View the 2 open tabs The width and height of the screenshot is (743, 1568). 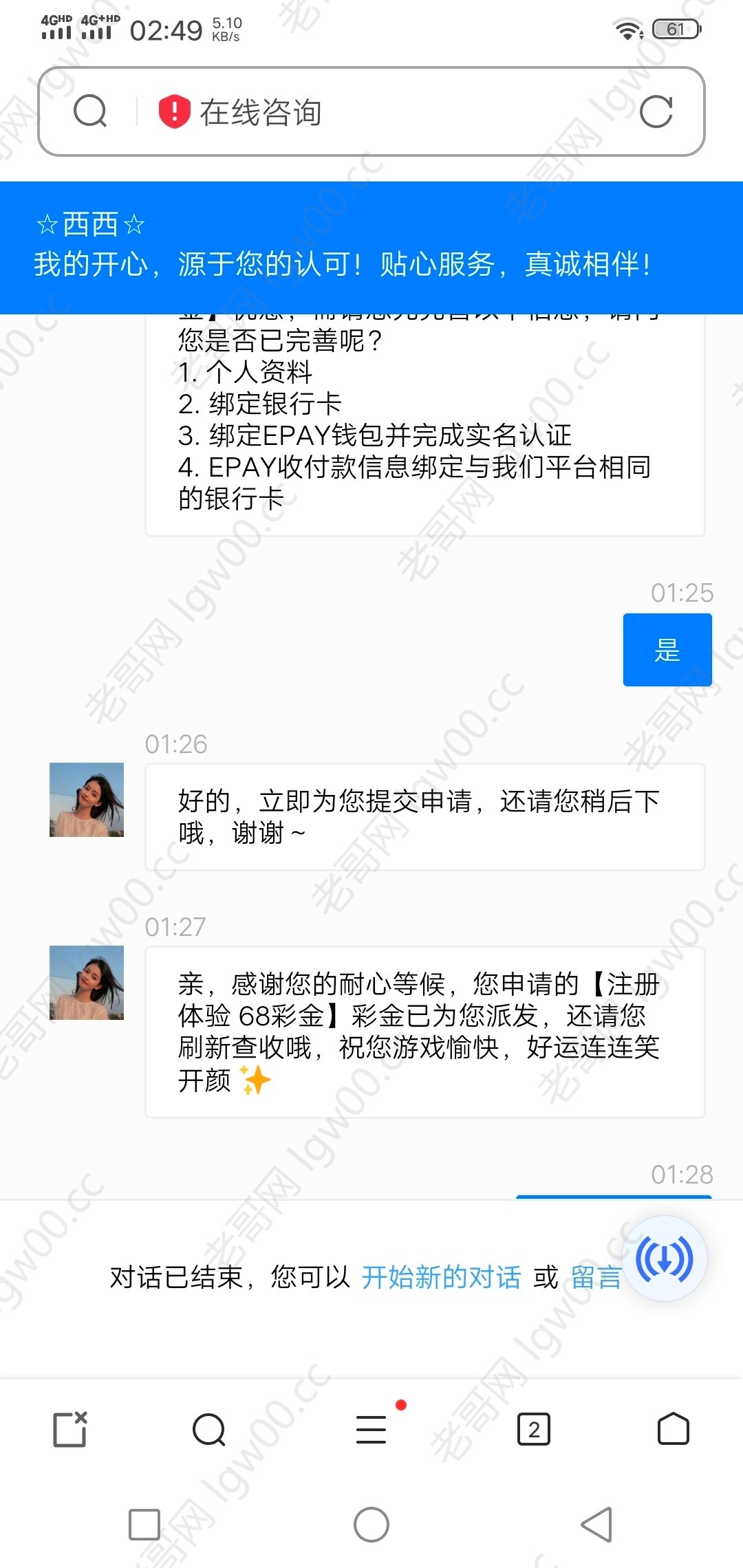click(534, 1430)
